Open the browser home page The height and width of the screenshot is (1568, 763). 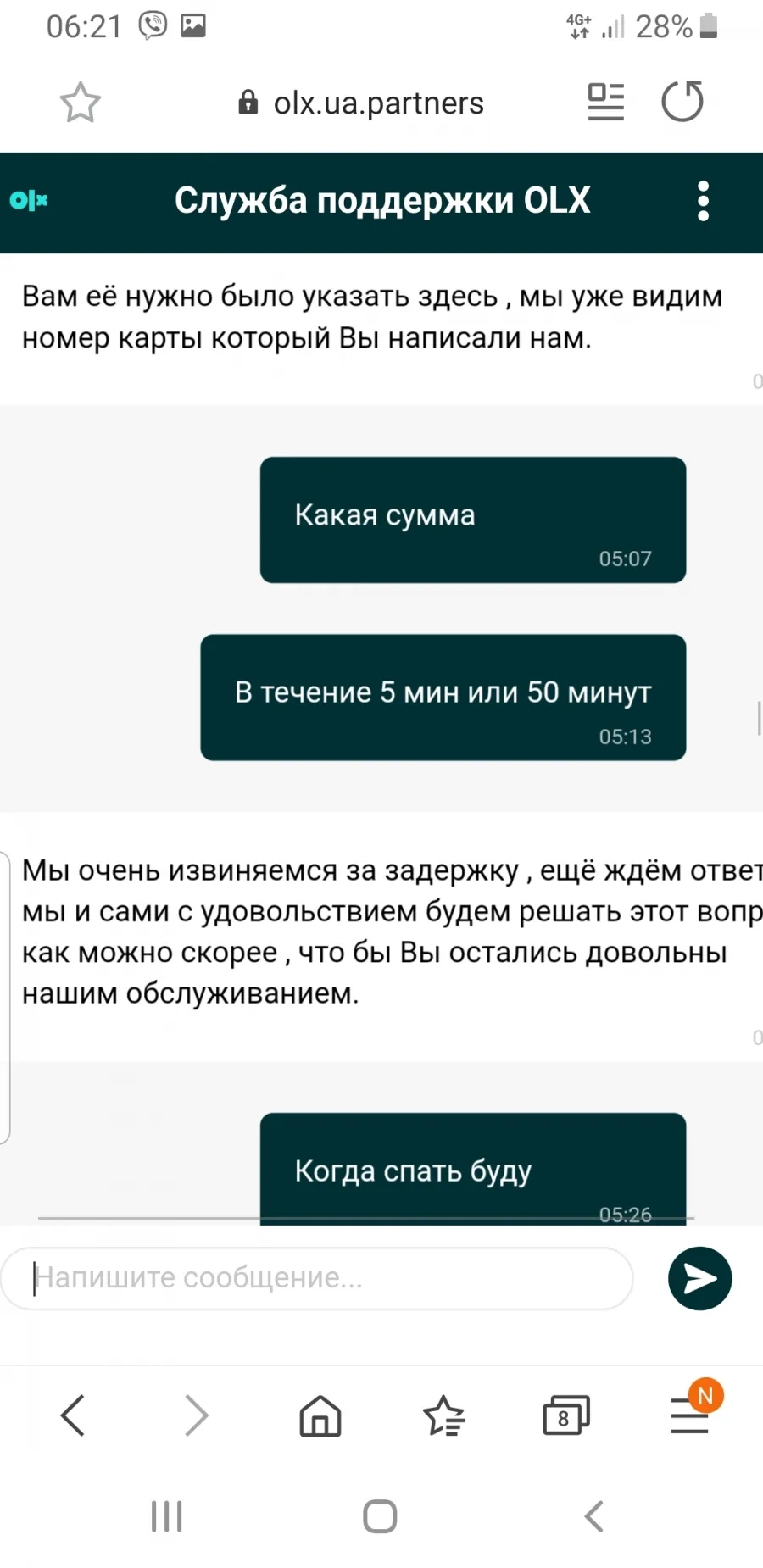[320, 1415]
